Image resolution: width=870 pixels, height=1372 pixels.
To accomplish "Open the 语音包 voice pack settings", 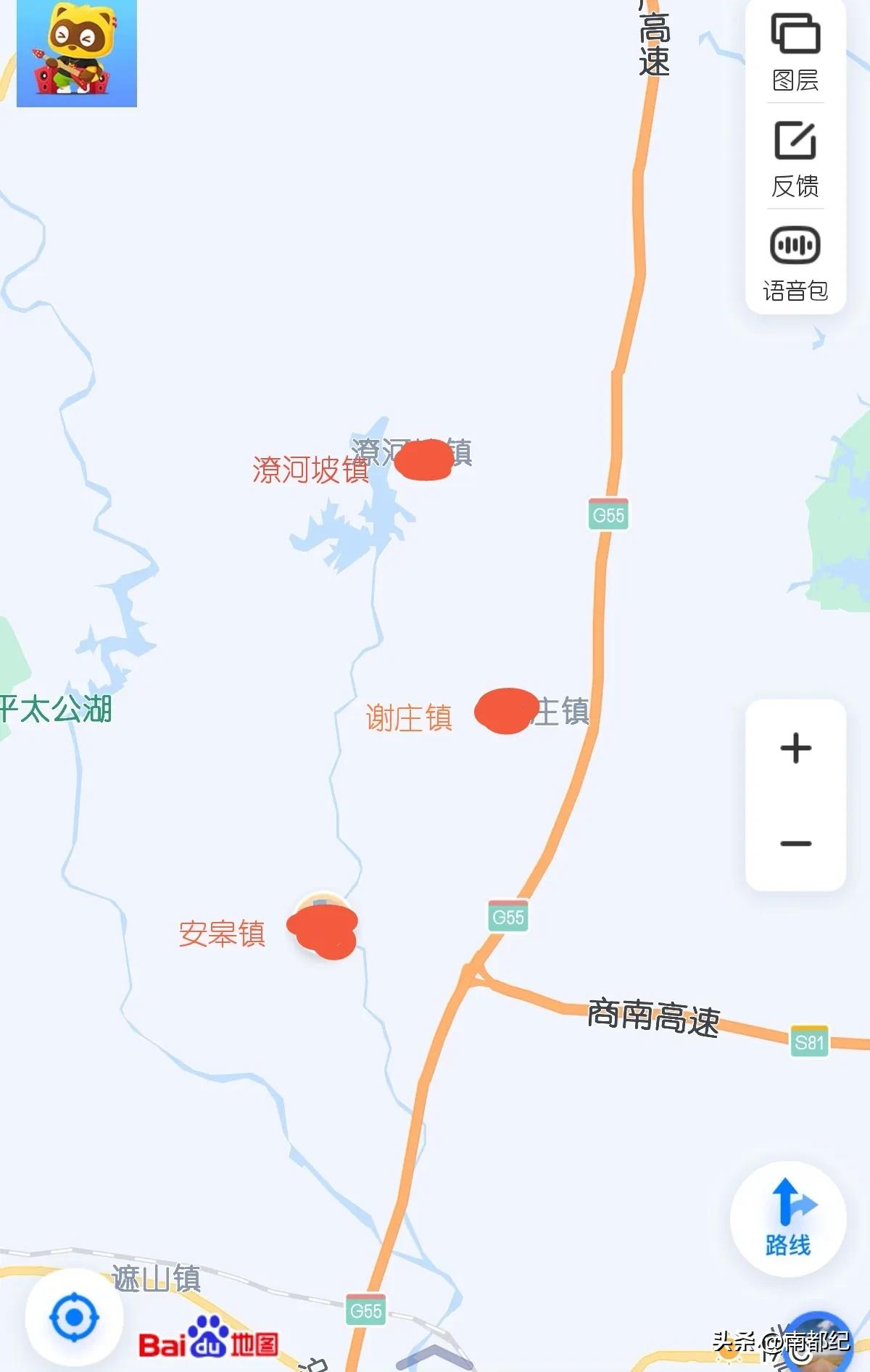I will [x=795, y=261].
